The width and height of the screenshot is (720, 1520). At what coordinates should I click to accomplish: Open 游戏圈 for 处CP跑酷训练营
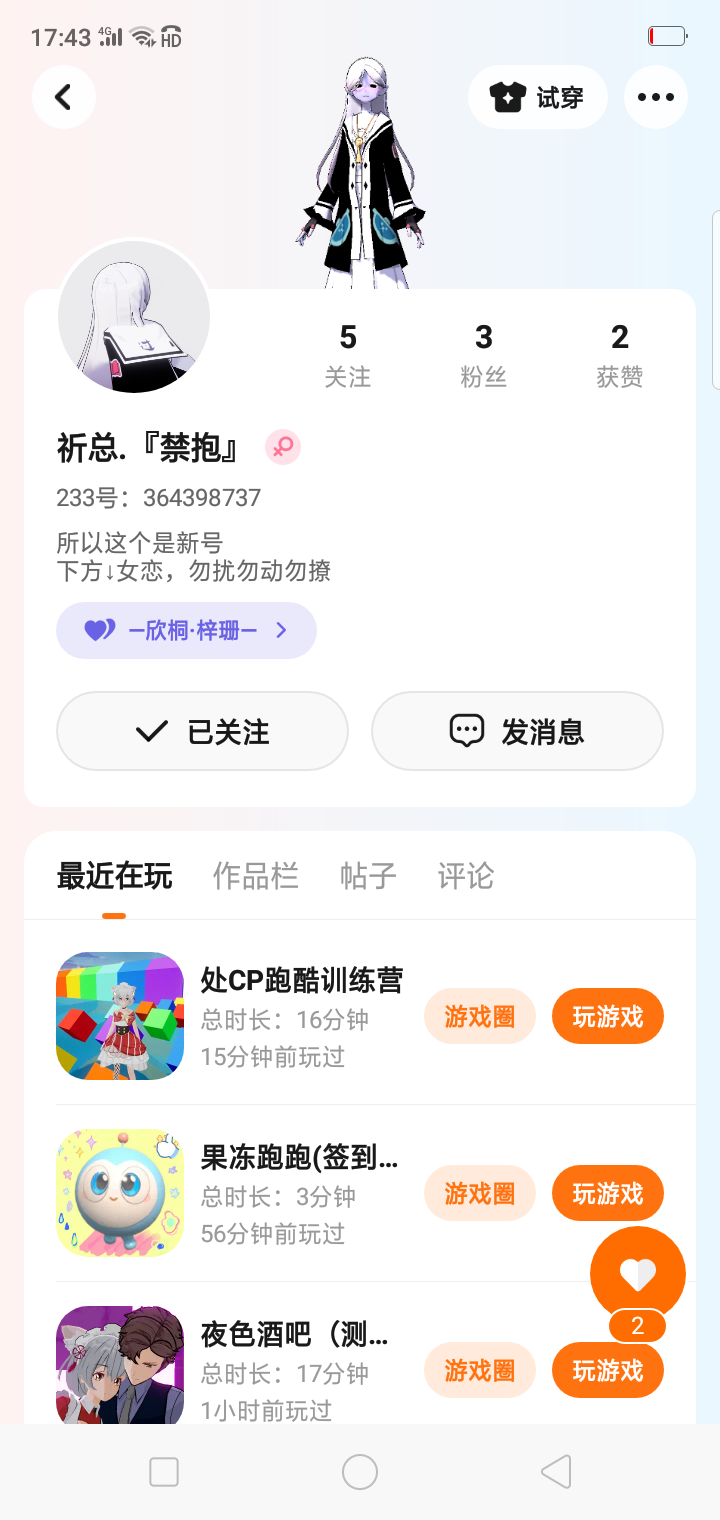click(480, 1017)
